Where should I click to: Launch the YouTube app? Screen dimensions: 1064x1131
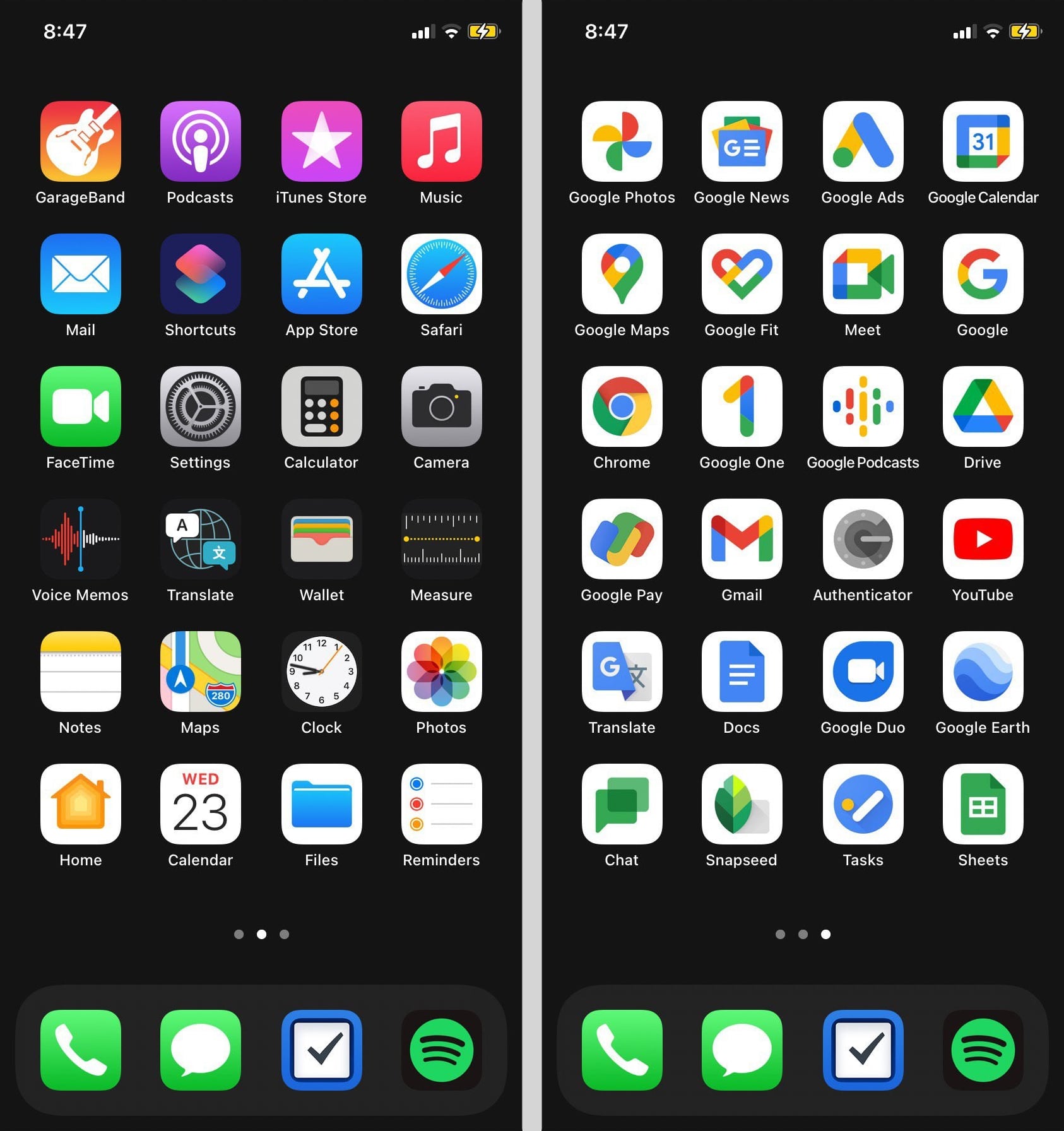(983, 539)
